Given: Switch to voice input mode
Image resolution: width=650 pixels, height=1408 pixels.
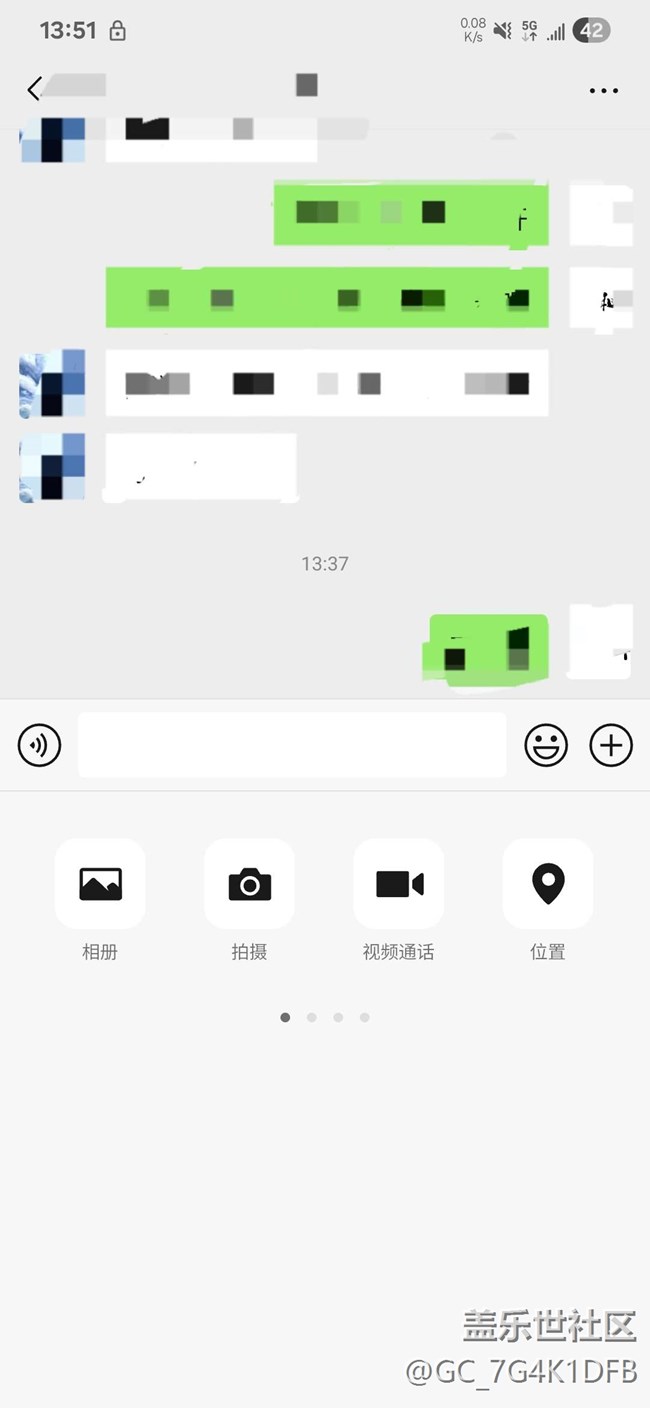Looking at the screenshot, I should tap(40, 745).
